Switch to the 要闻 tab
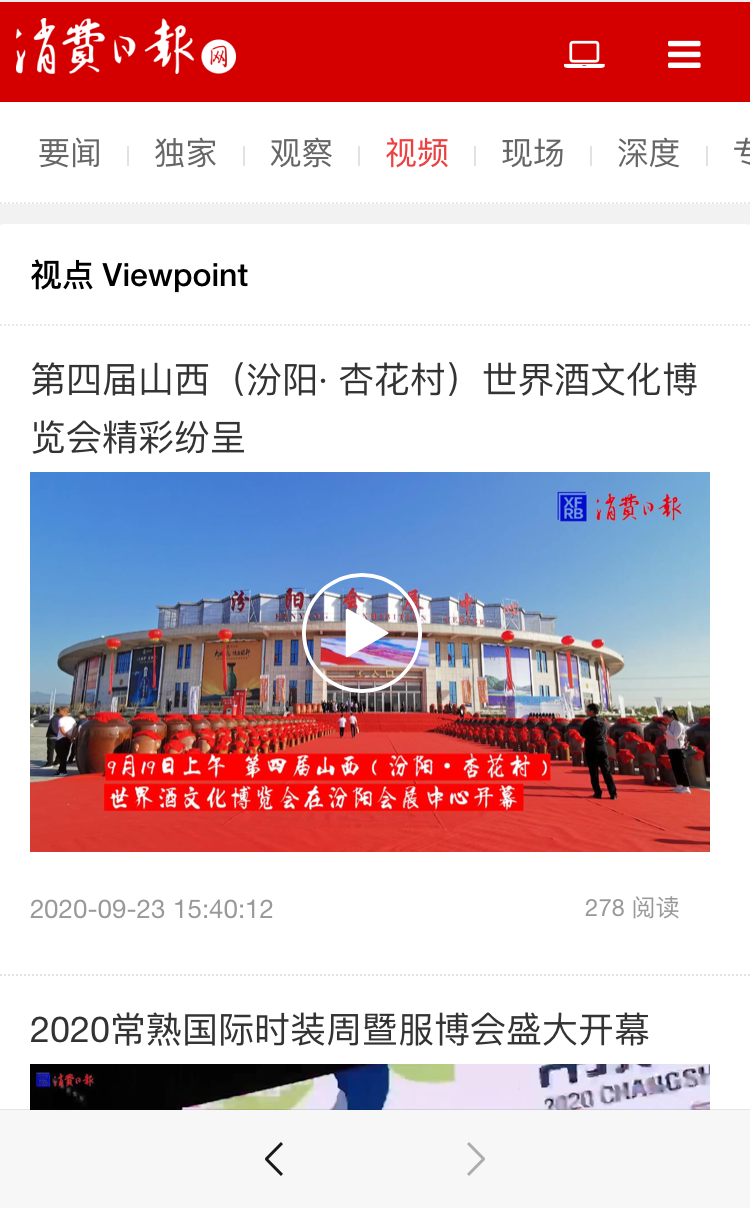Screen dimensions: 750x1208 70,153
